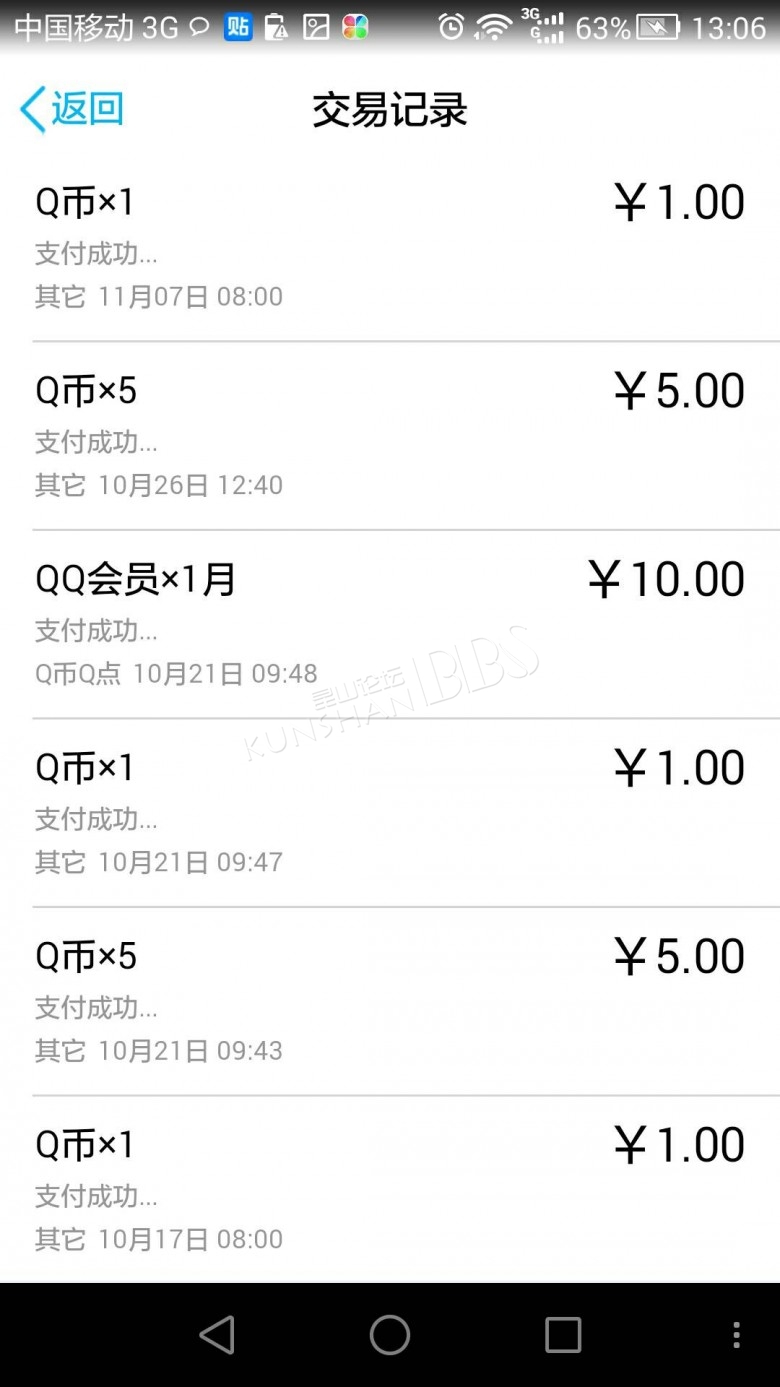Go back with the 返回 button
780x1387 pixels.
coord(72,109)
